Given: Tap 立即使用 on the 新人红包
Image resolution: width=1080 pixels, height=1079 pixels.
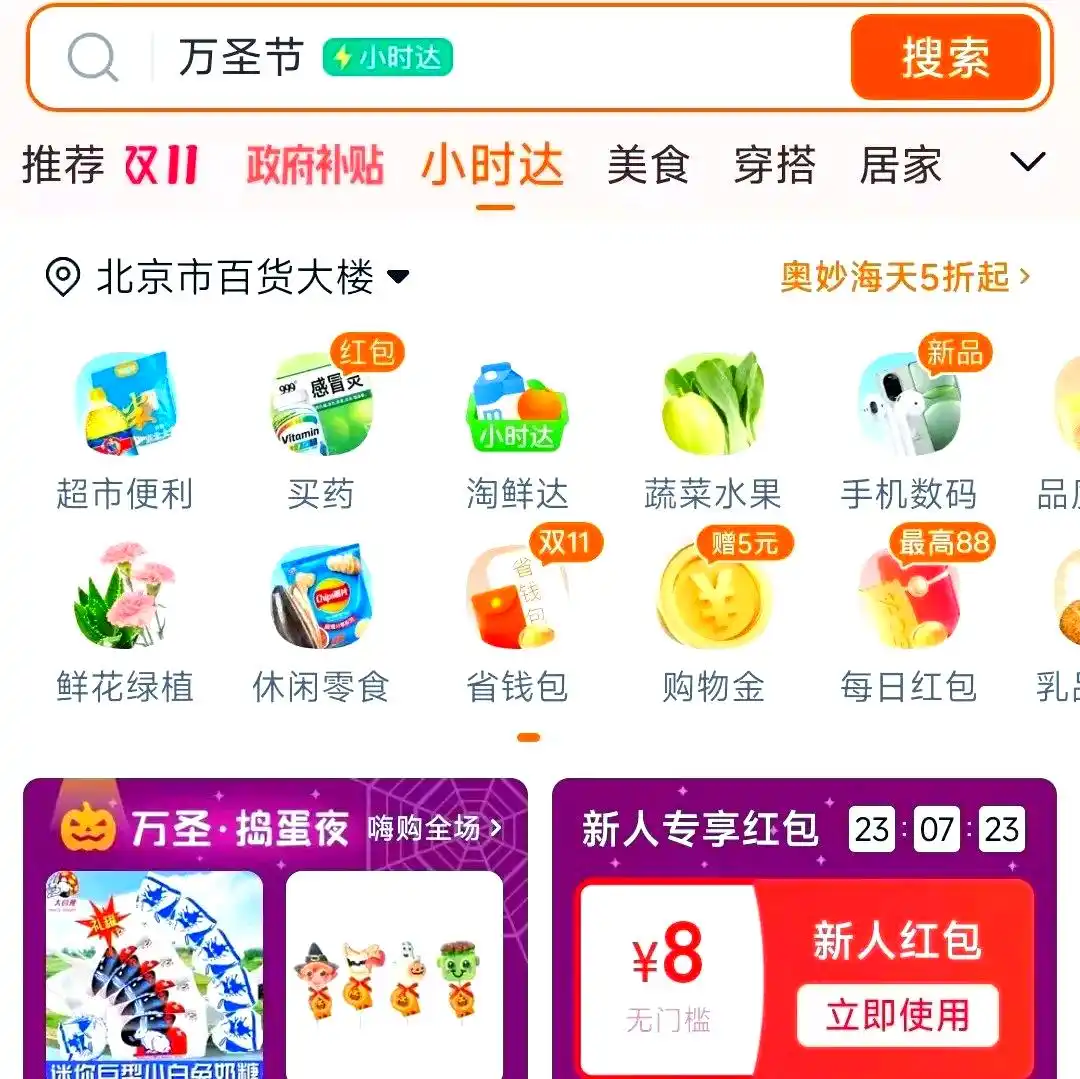Looking at the screenshot, I should tap(897, 1016).
